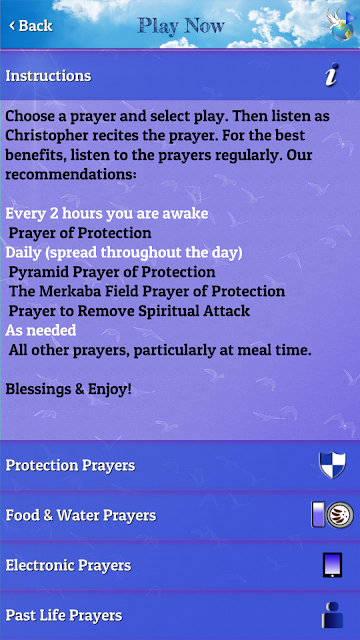Open the Instructions info row
Viewport: 360px width, 640px height.
tap(180, 76)
